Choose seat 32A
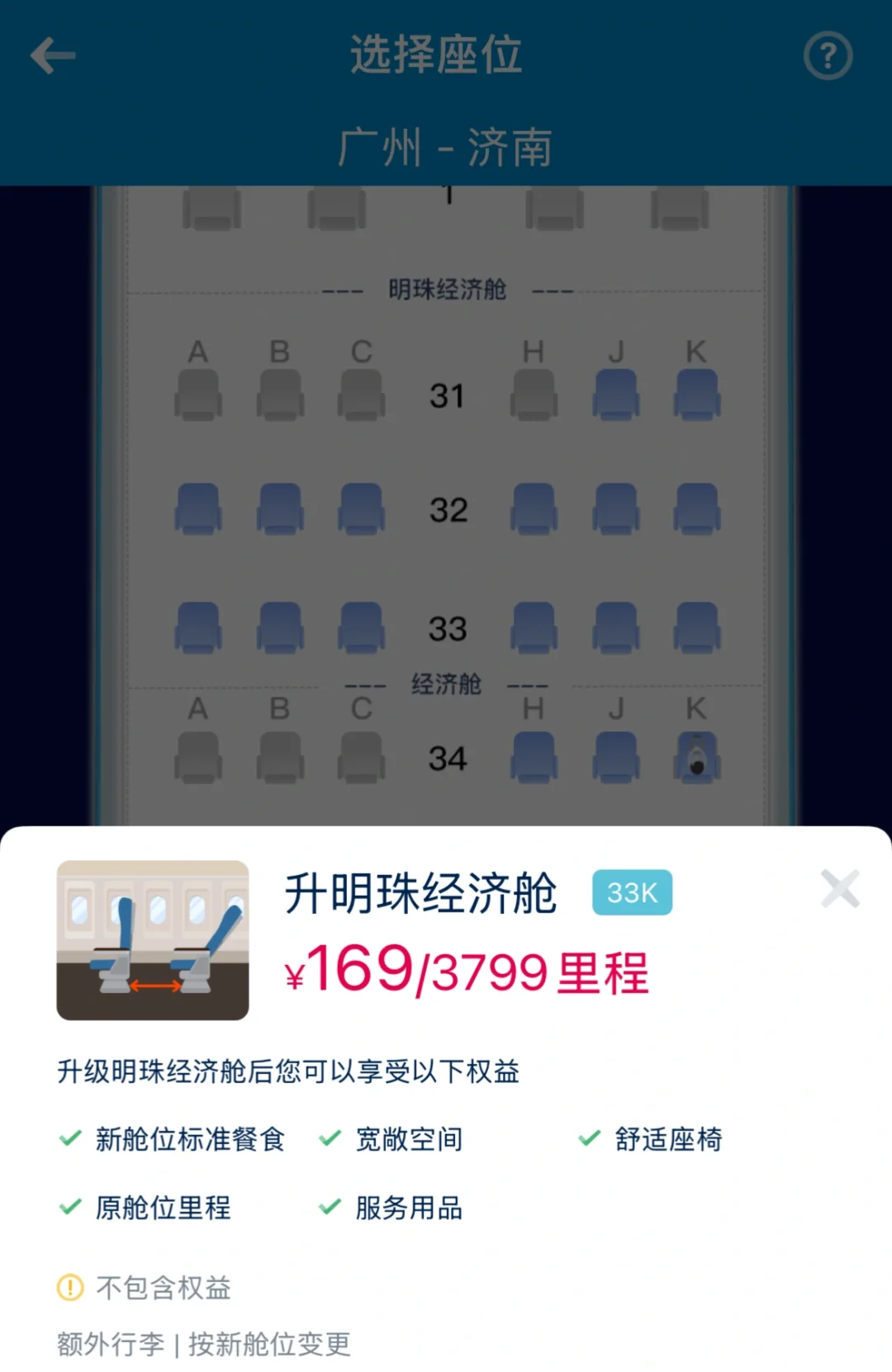The image size is (892, 1372). tap(198, 509)
